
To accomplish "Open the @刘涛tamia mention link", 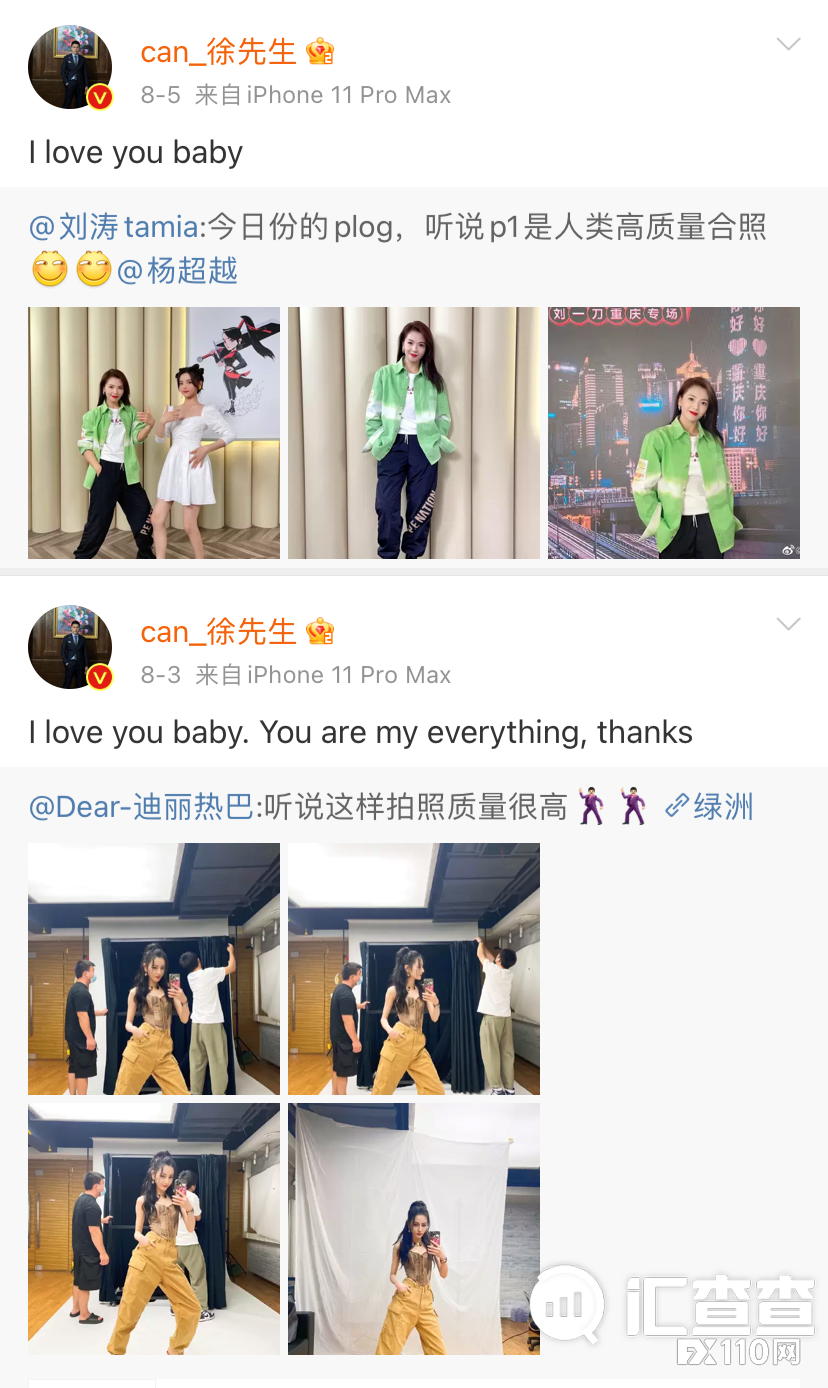I will [114, 228].
